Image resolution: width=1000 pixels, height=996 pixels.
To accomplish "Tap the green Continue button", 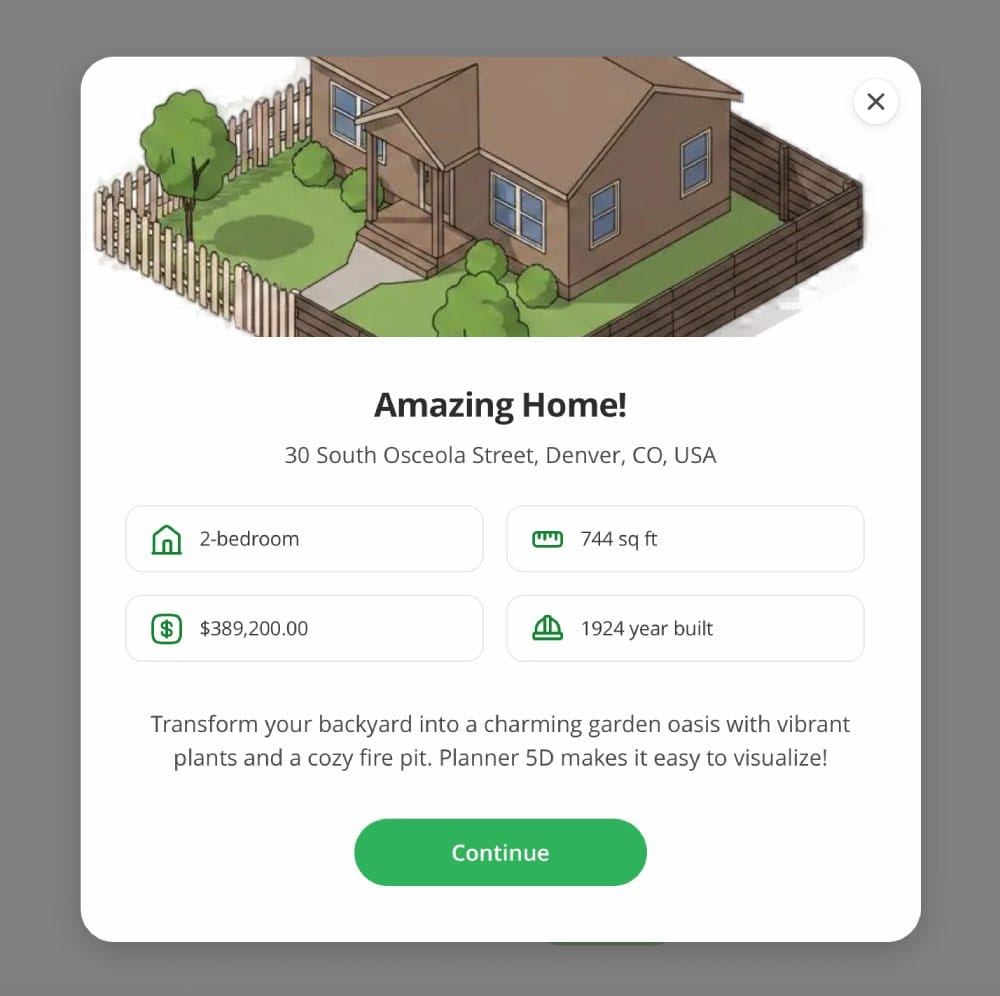I will [x=500, y=852].
